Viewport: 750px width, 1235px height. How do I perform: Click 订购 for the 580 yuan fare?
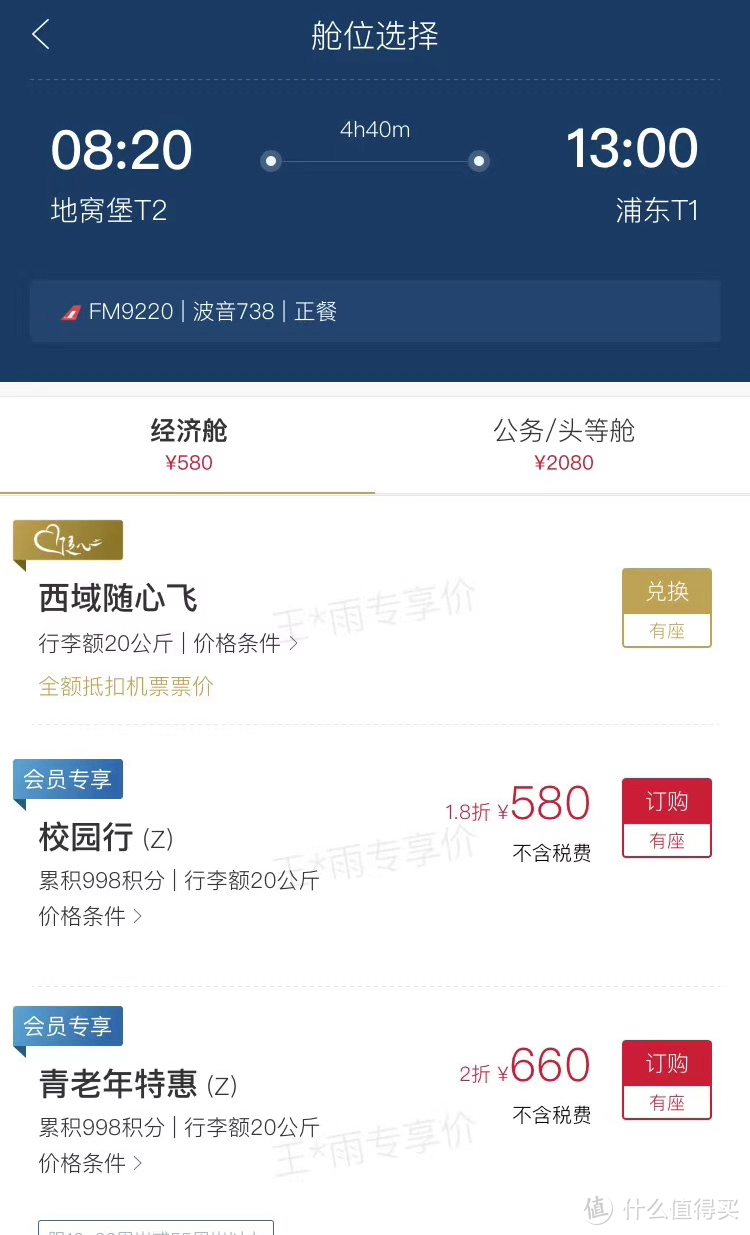(x=666, y=801)
